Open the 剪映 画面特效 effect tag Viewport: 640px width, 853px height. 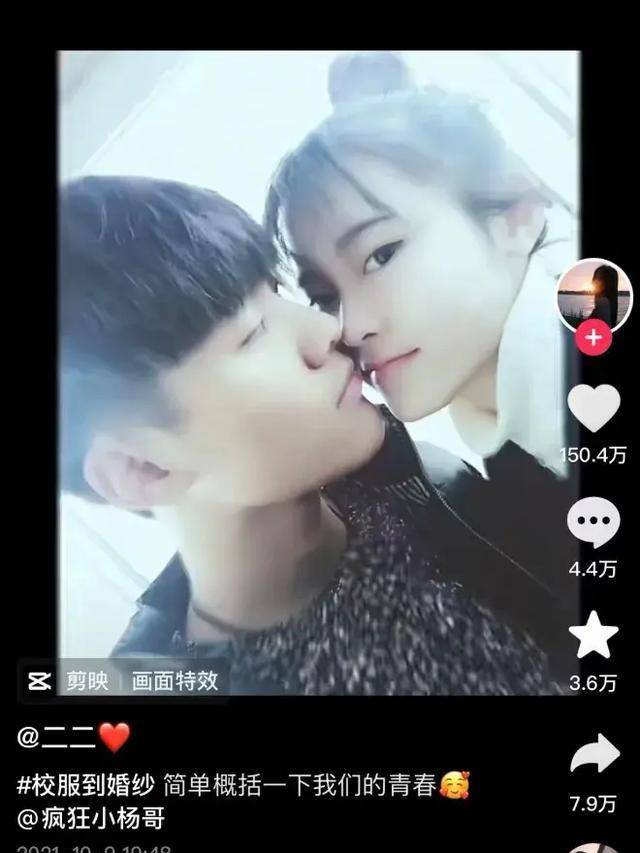coord(124,681)
